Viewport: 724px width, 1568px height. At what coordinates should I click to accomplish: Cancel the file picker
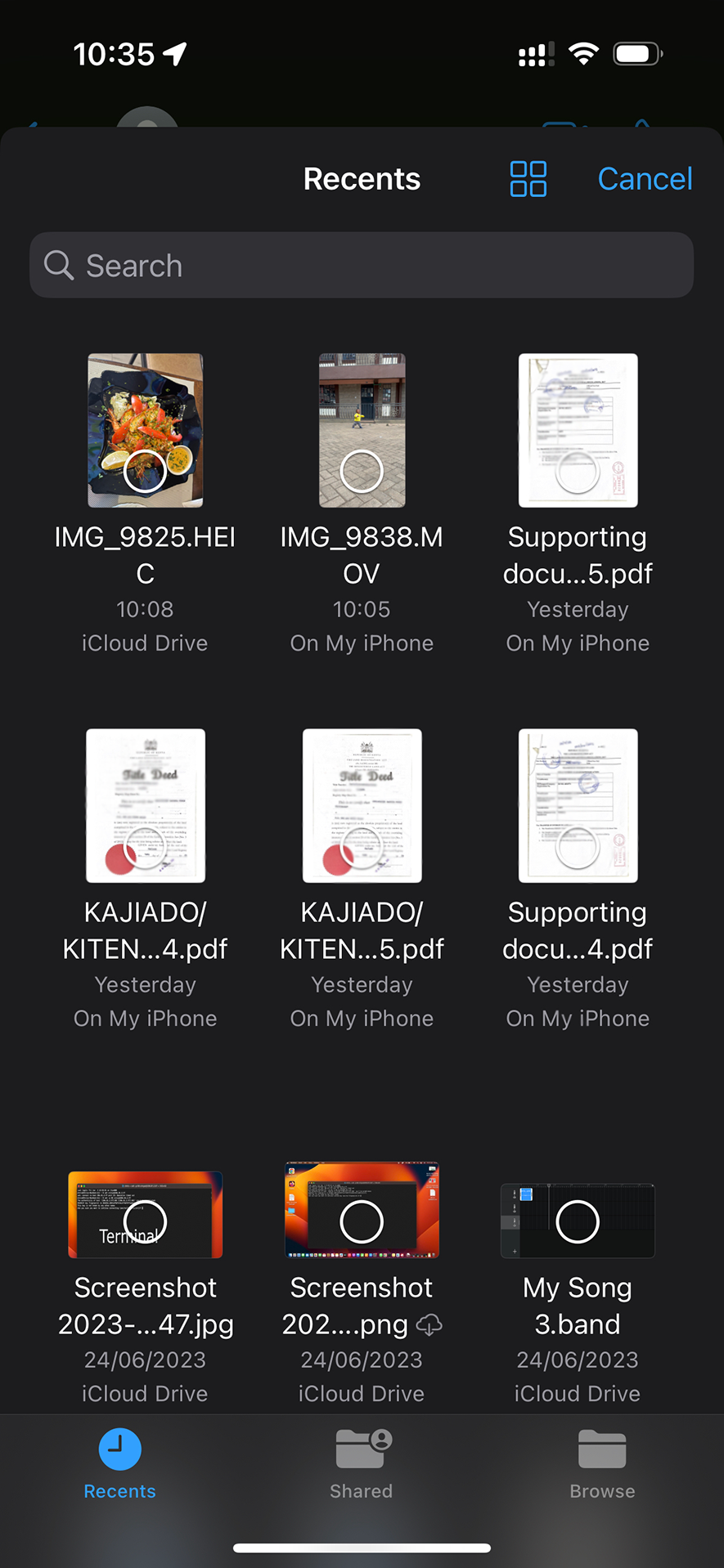pos(645,179)
